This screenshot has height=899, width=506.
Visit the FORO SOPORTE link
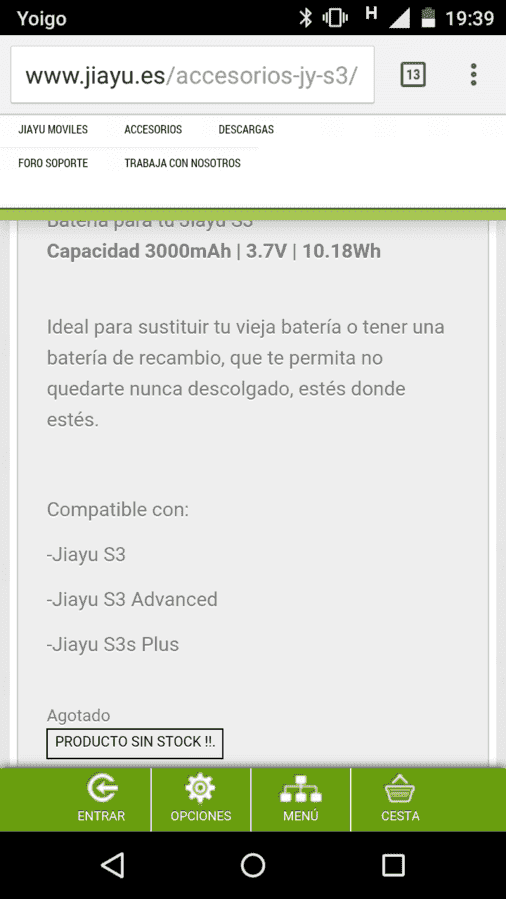tap(53, 163)
